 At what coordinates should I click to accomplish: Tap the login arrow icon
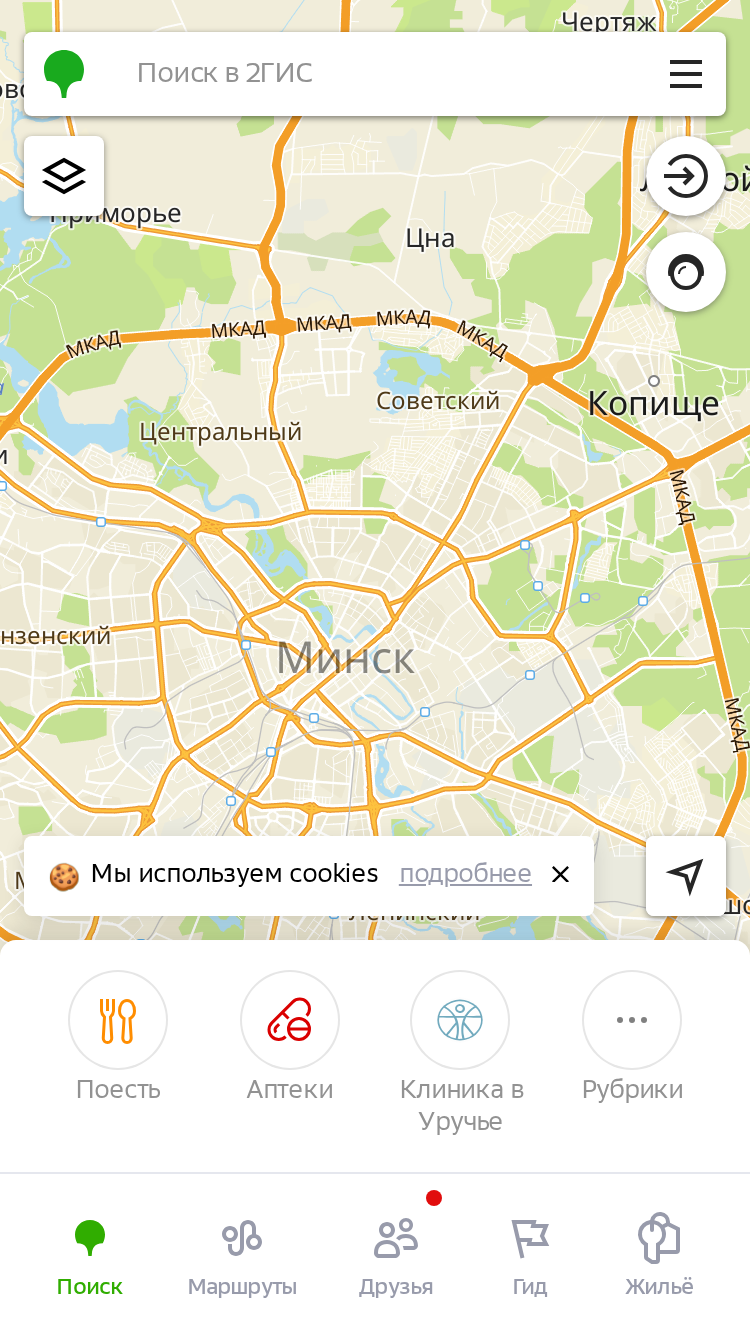686,176
